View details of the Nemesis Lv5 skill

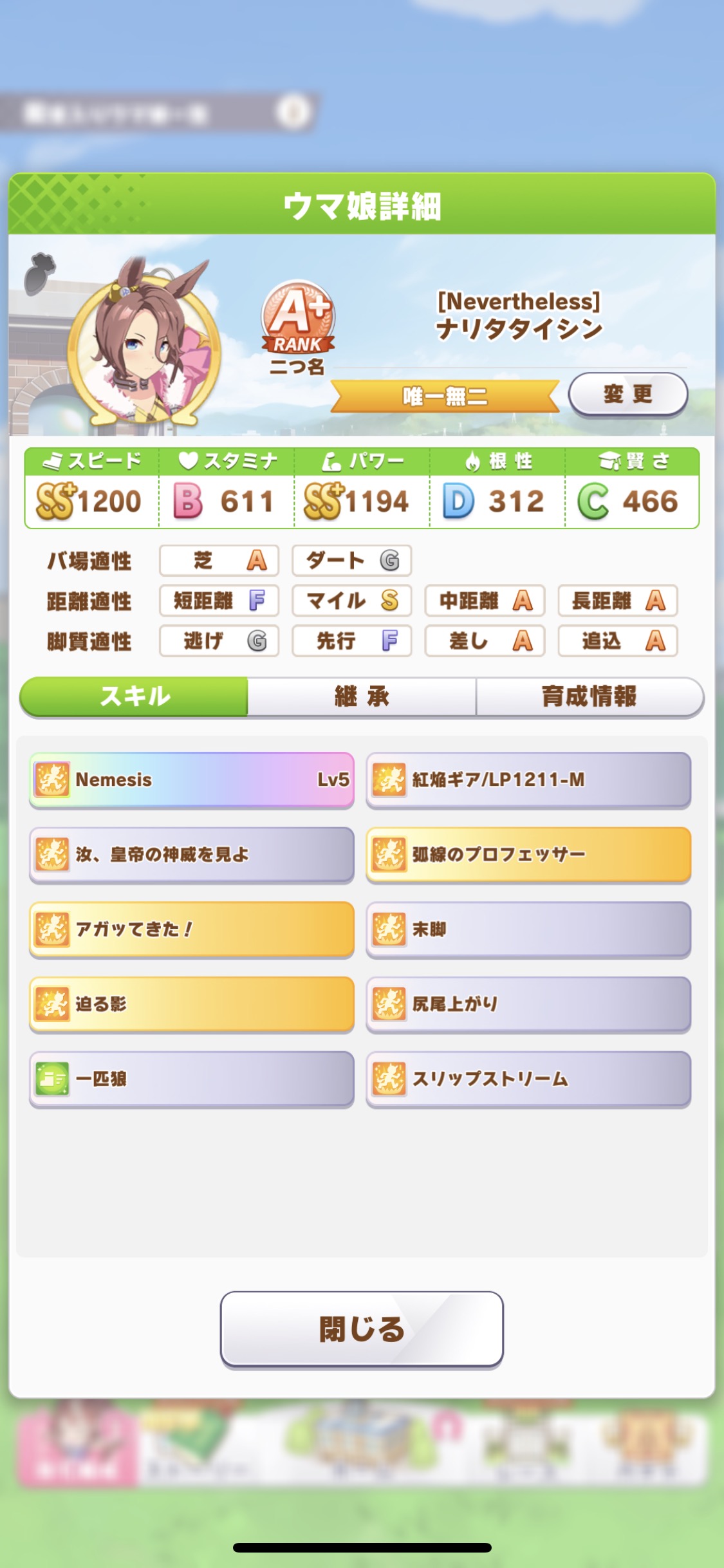pos(192,779)
